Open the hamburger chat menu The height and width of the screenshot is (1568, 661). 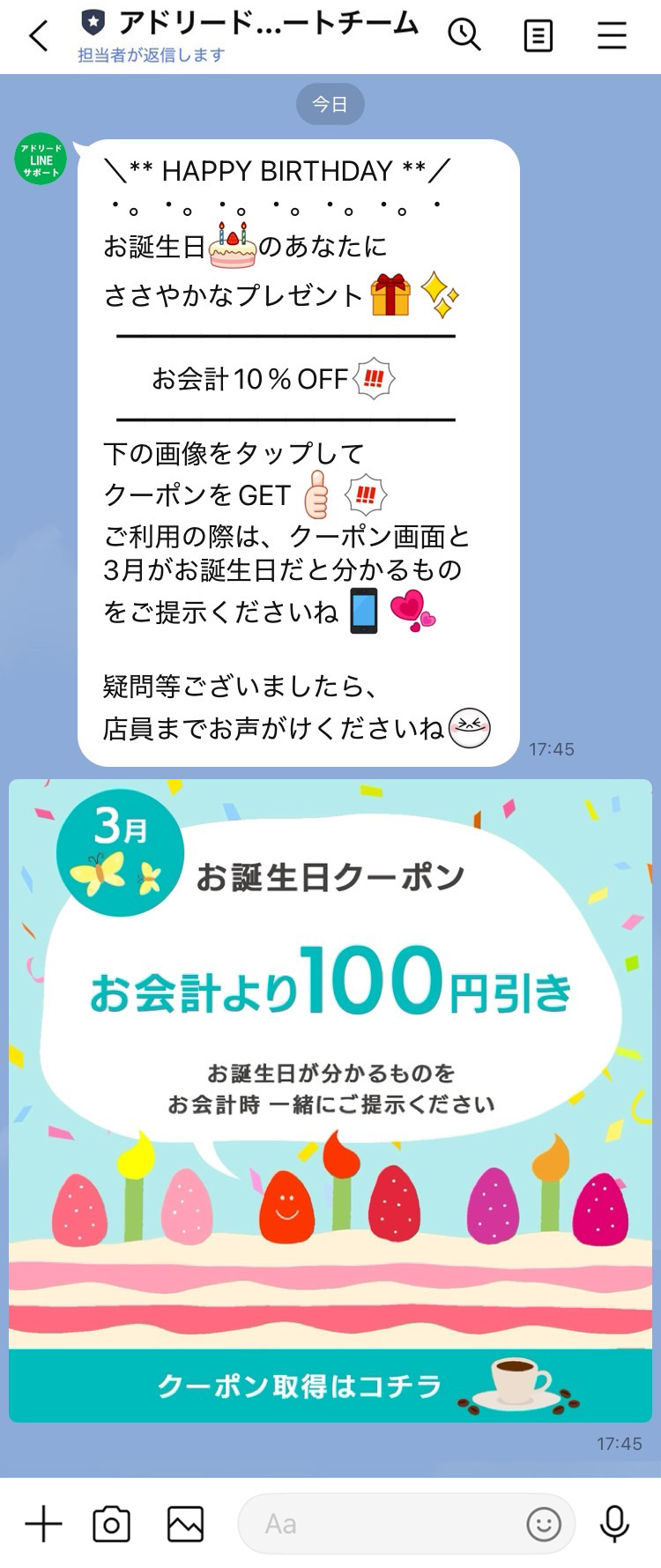[612, 35]
